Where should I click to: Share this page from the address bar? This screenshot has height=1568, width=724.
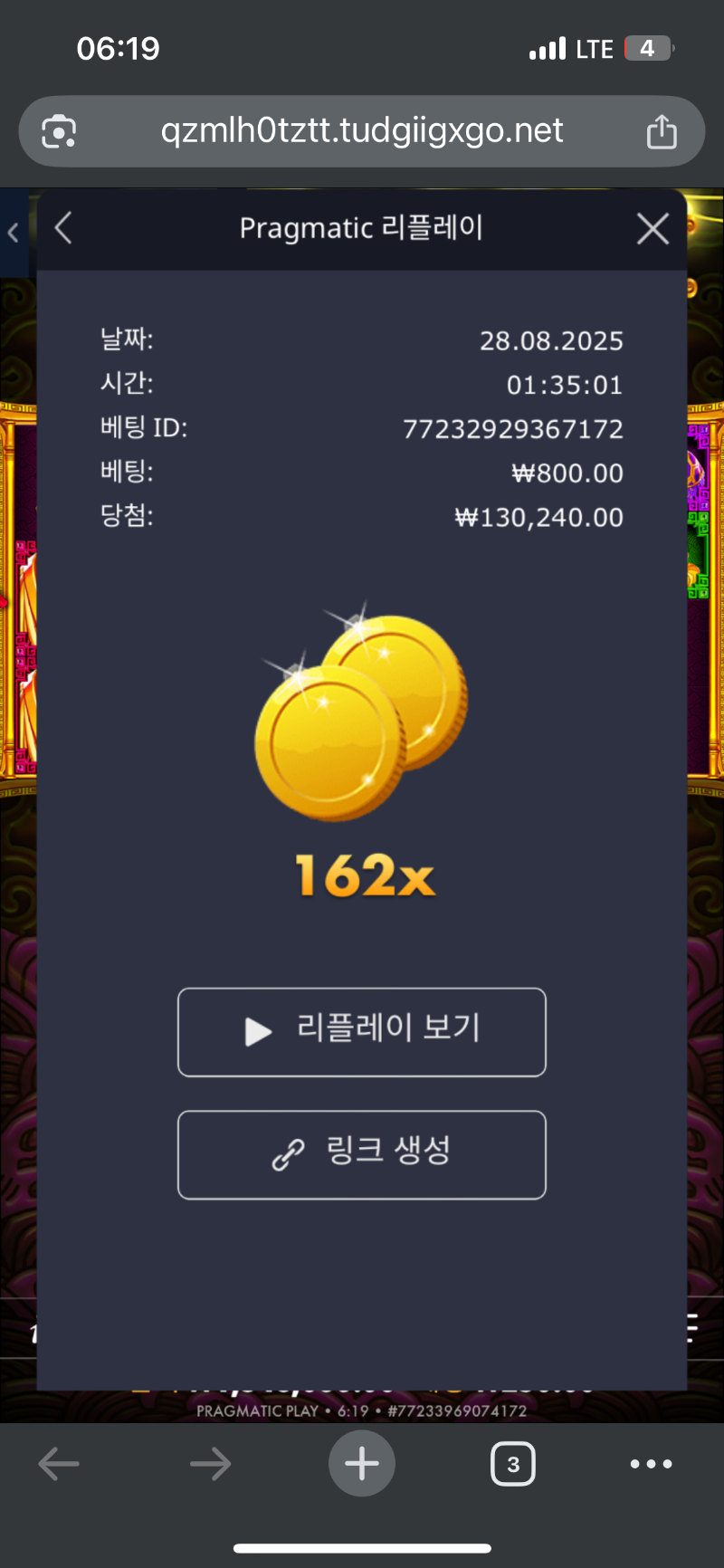pos(662,132)
